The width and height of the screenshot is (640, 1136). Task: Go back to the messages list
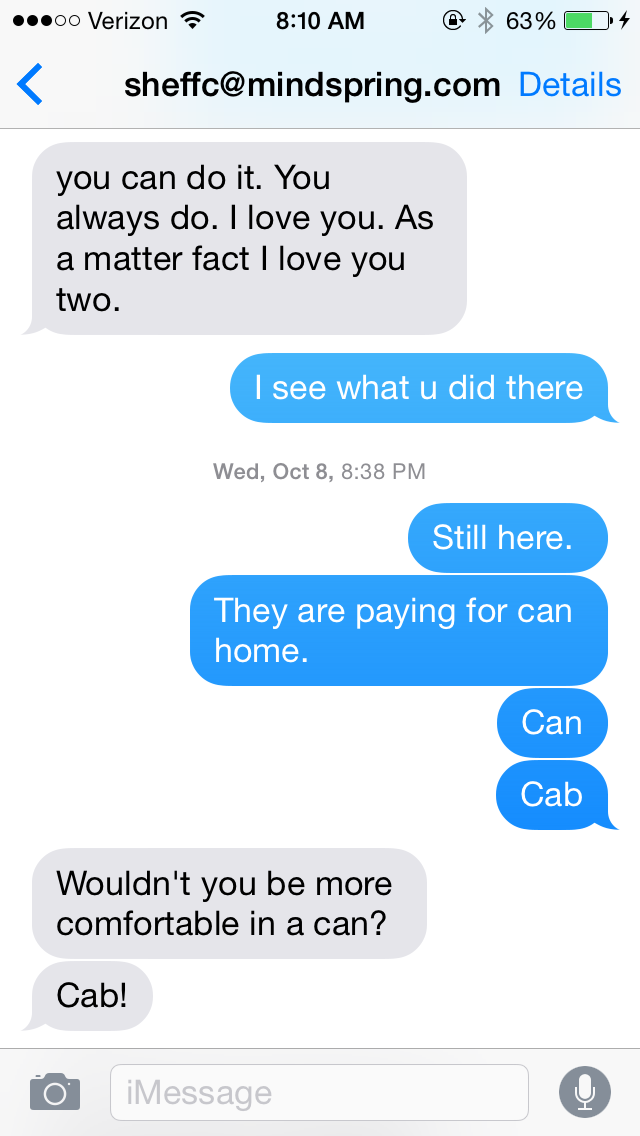click(30, 85)
